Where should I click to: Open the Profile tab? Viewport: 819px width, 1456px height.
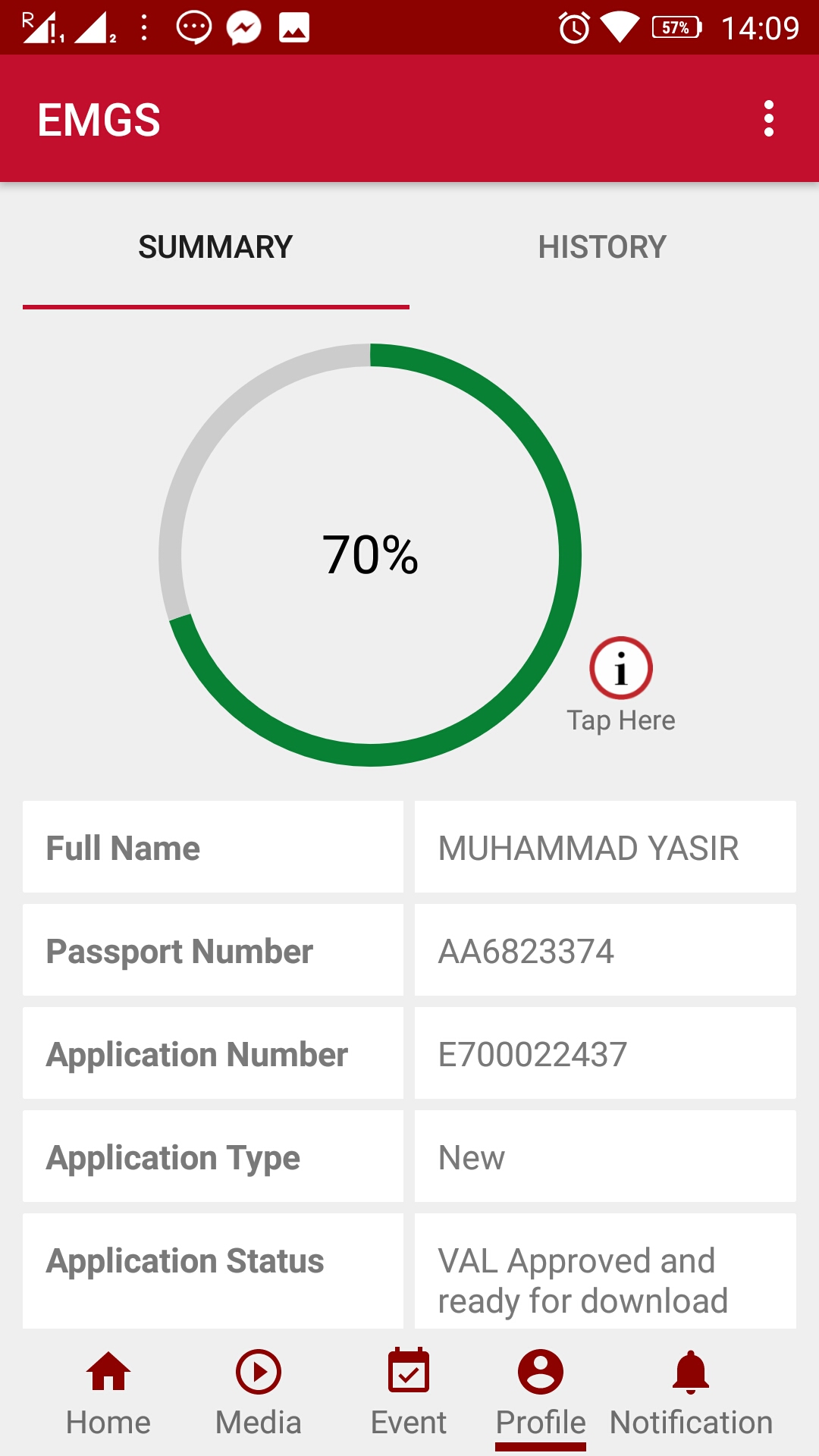tap(541, 1392)
